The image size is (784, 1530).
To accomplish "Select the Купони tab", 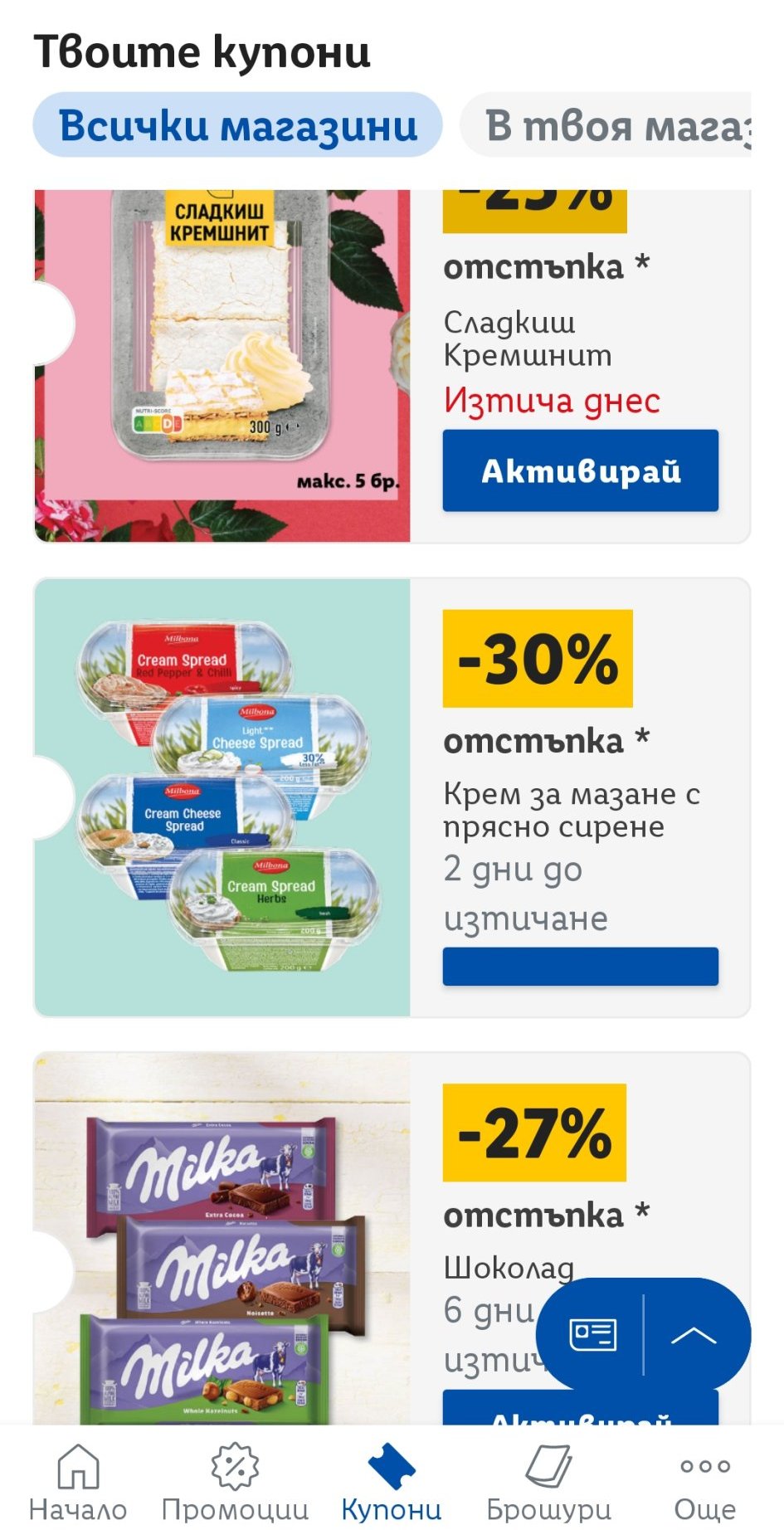I will pos(392,1482).
